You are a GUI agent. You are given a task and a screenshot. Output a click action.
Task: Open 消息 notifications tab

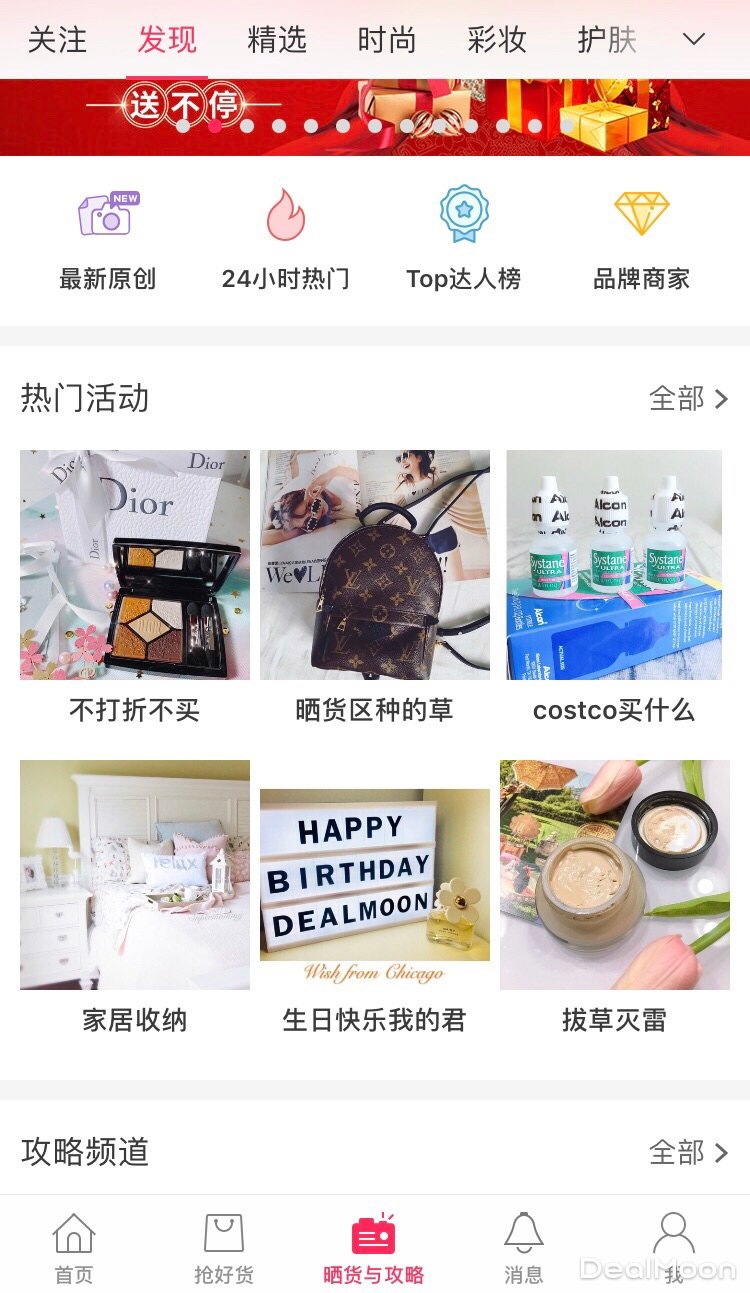[523, 1247]
